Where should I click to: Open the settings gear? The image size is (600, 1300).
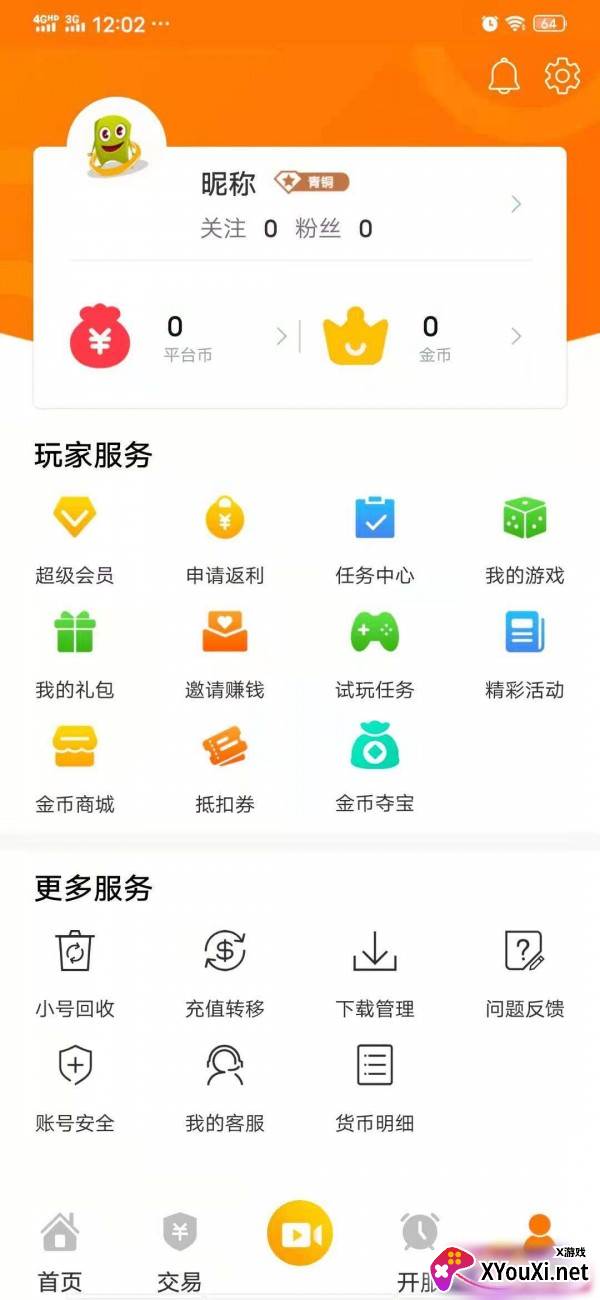(x=562, y=76)
